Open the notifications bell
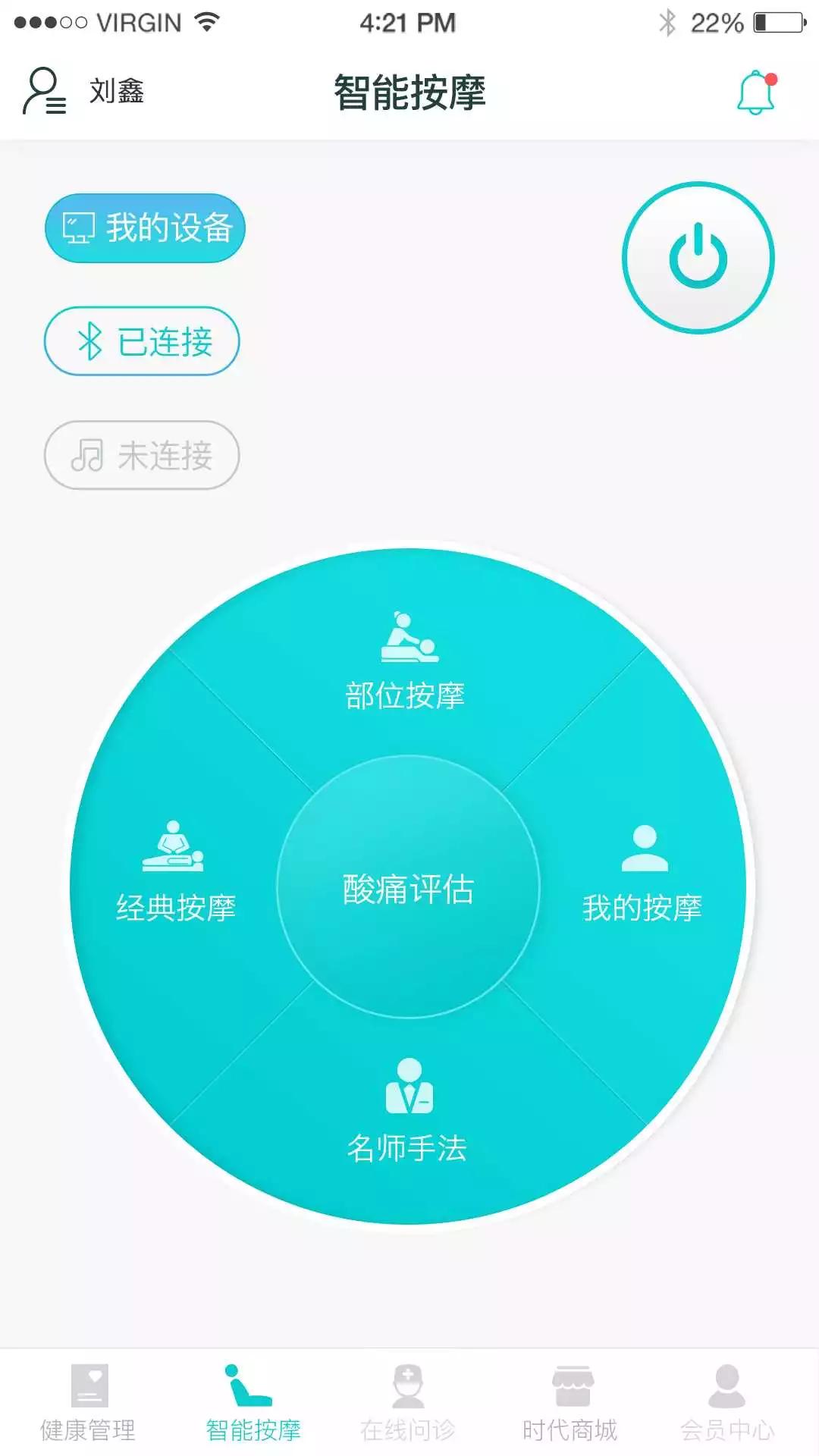 coord(756,93)
